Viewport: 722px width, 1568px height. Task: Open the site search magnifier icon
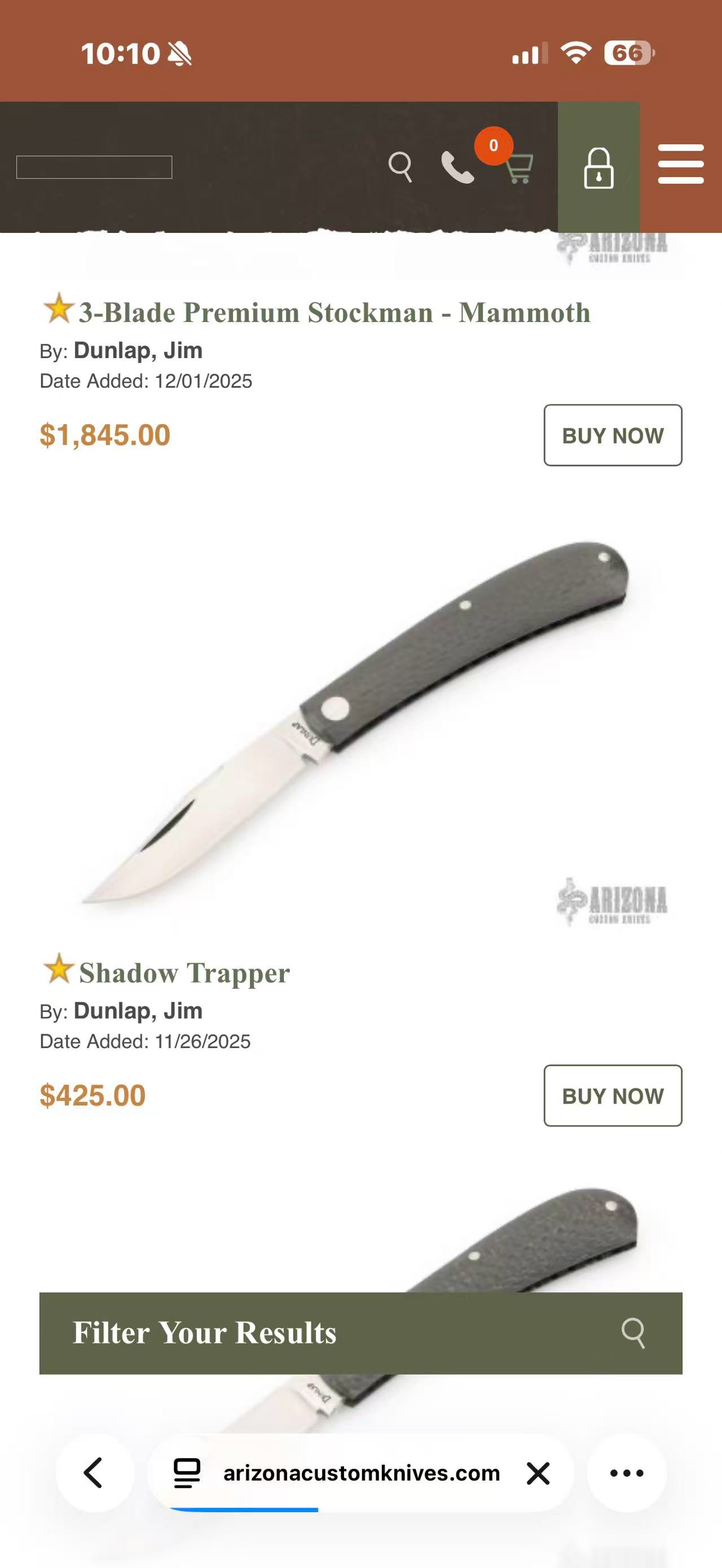pyautogui.click(x=400, y=167)
